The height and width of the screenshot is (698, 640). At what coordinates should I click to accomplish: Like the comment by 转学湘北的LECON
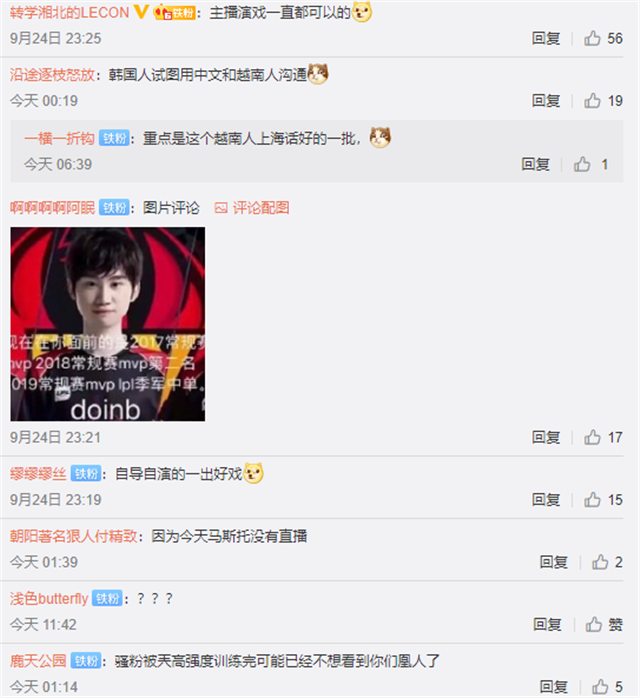[x=603, y=39]
